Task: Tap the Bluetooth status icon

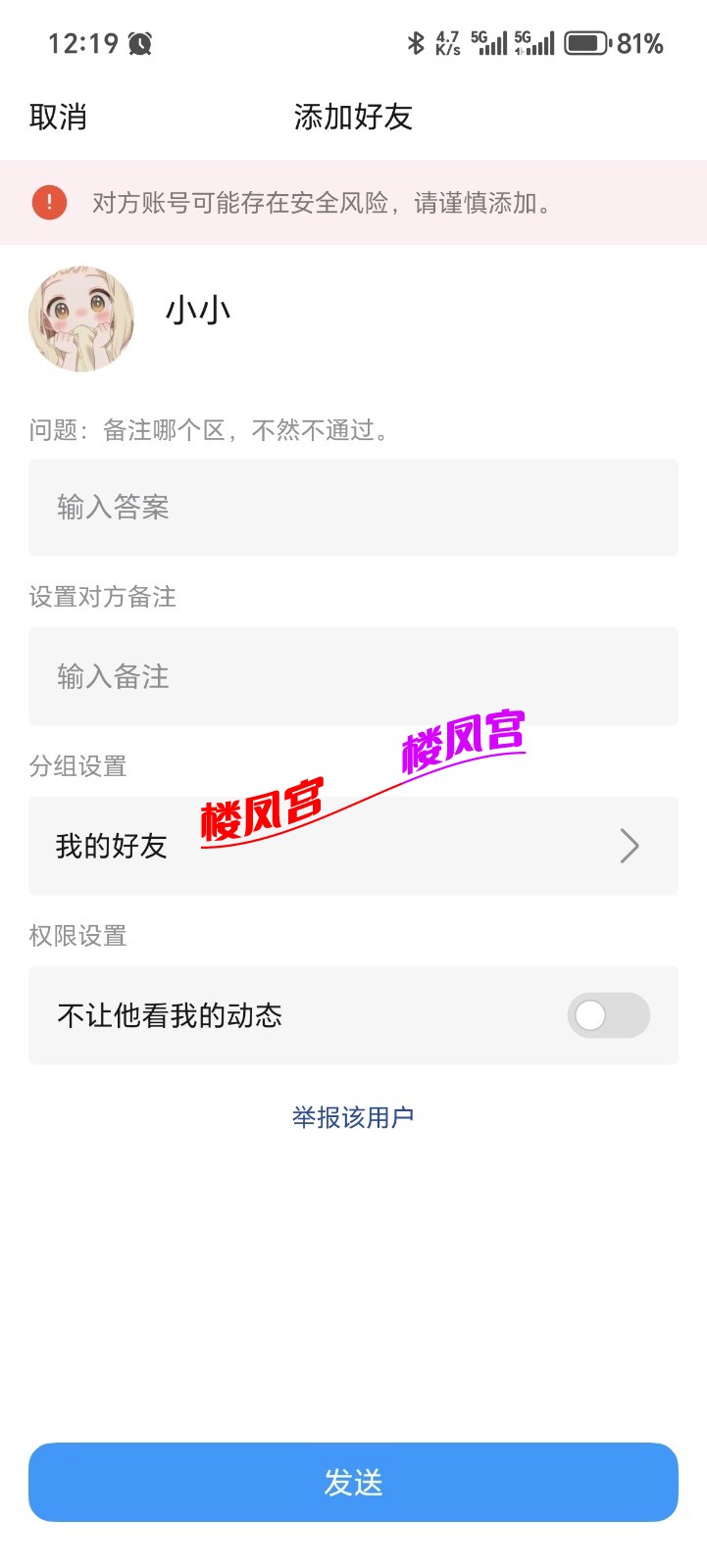Action: (x=417, y=43)
